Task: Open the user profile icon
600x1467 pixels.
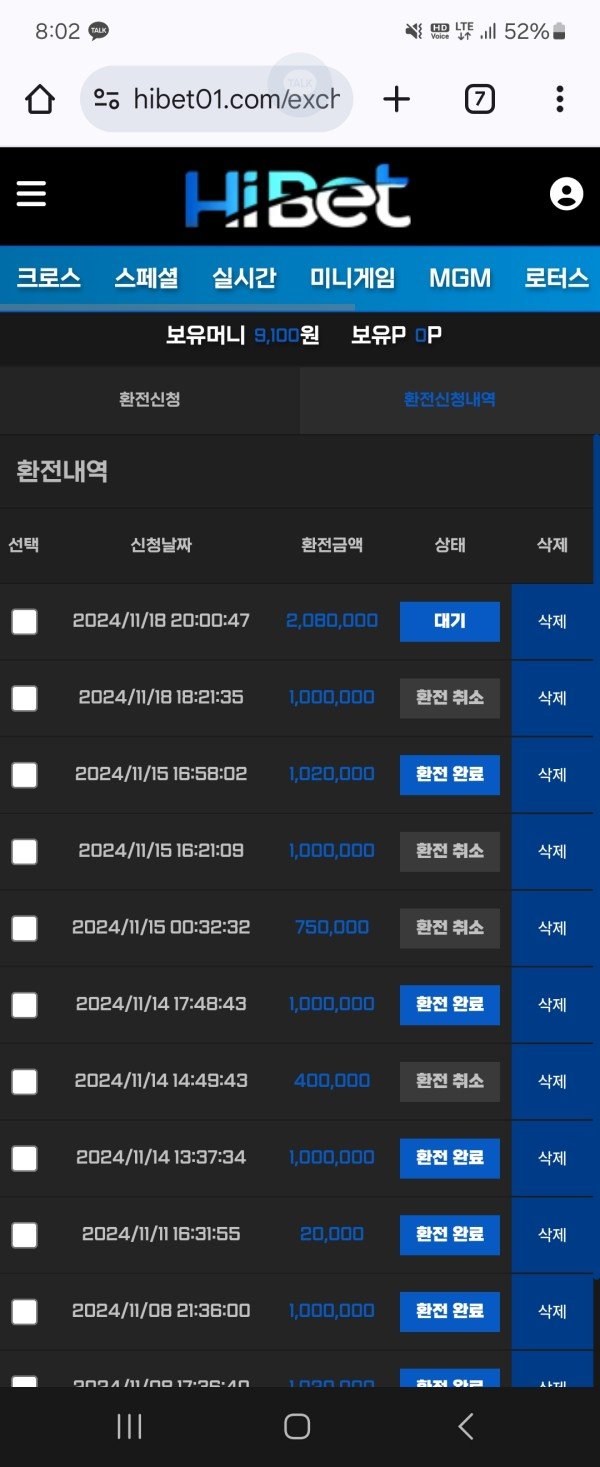Action: [566, 194]
